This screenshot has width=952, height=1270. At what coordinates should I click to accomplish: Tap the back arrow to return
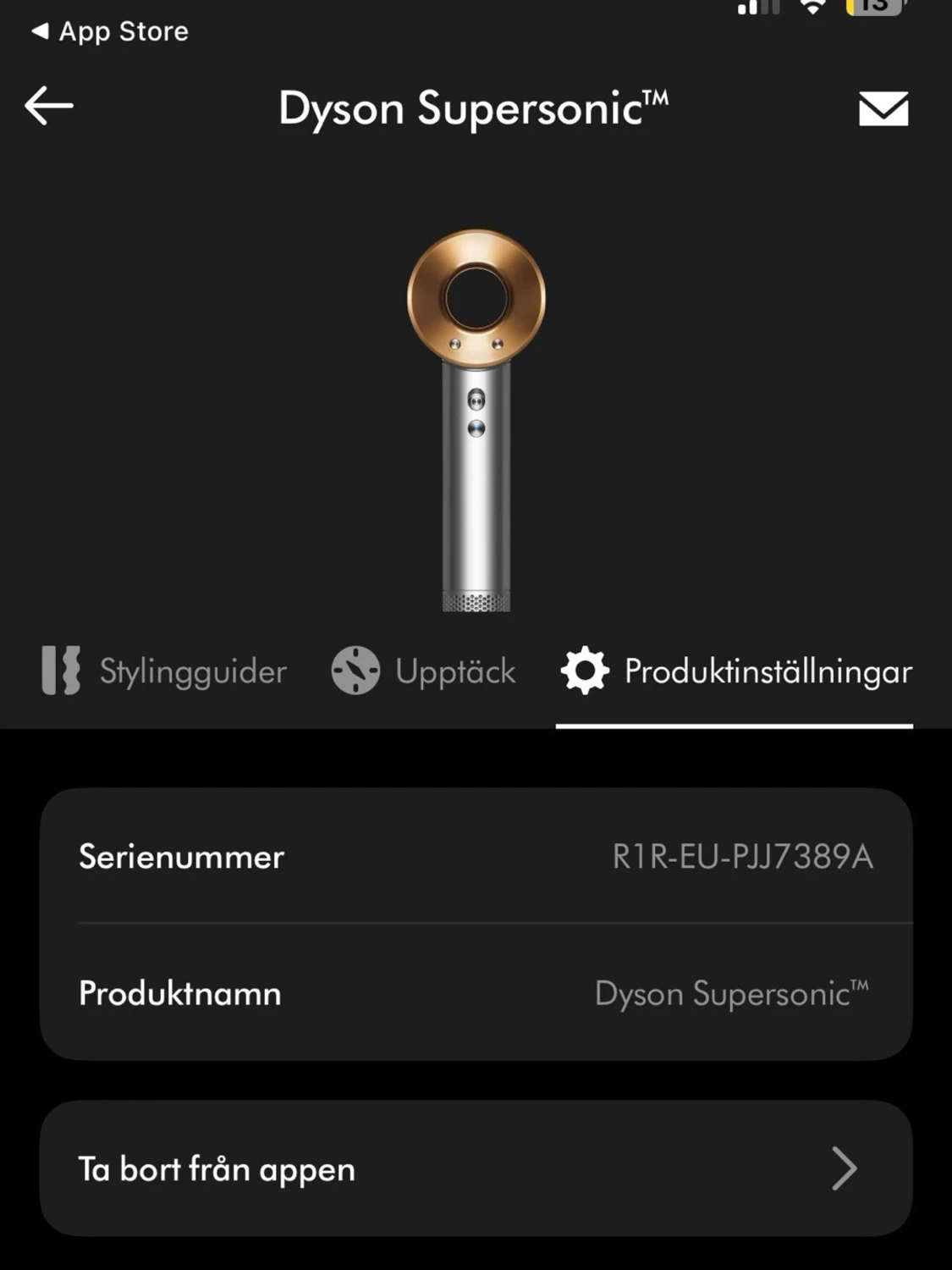(49, 104)
